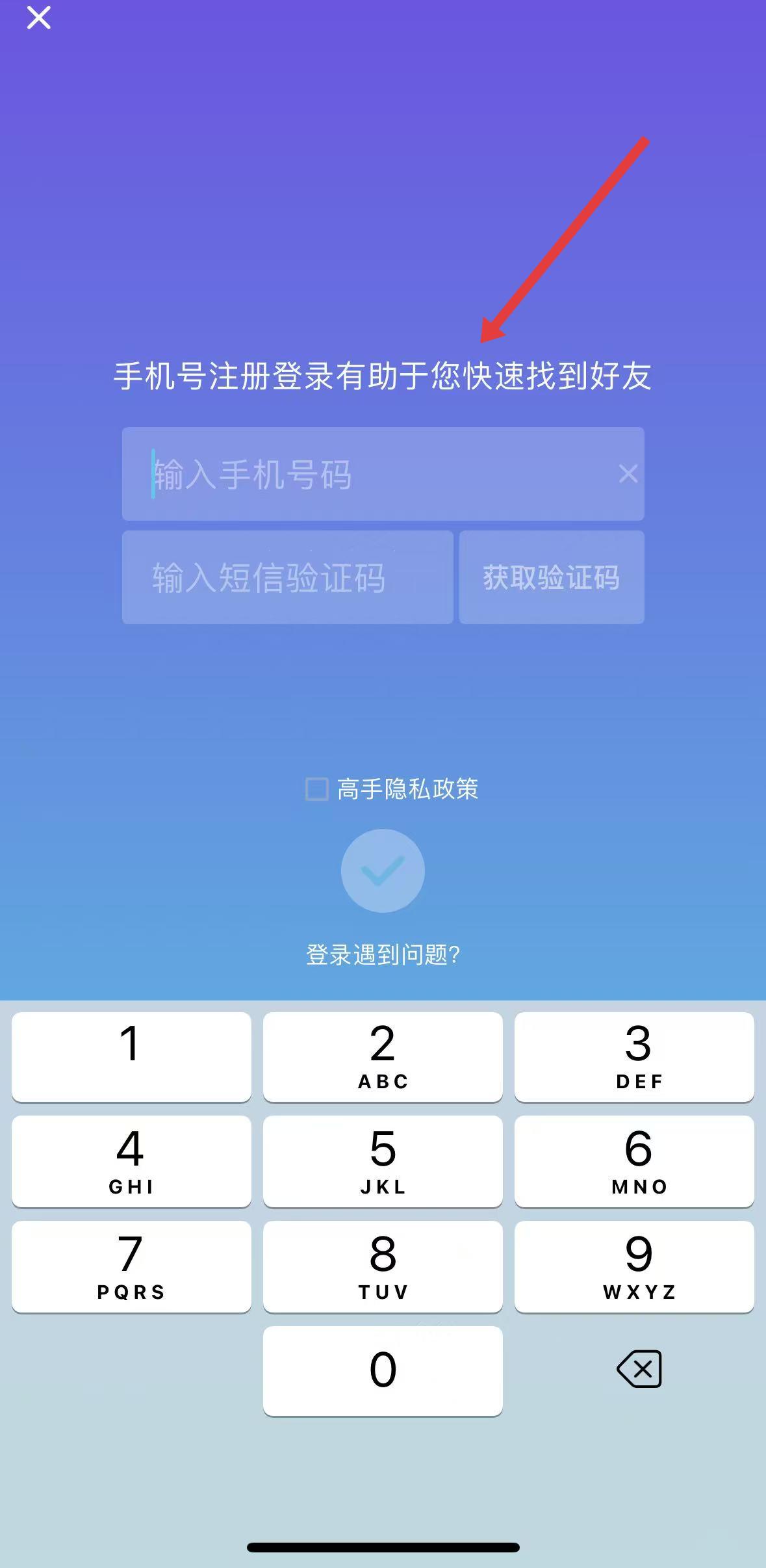766x1568 pixels.
Task: Focus the phone number input field
Action: (364, 474)
